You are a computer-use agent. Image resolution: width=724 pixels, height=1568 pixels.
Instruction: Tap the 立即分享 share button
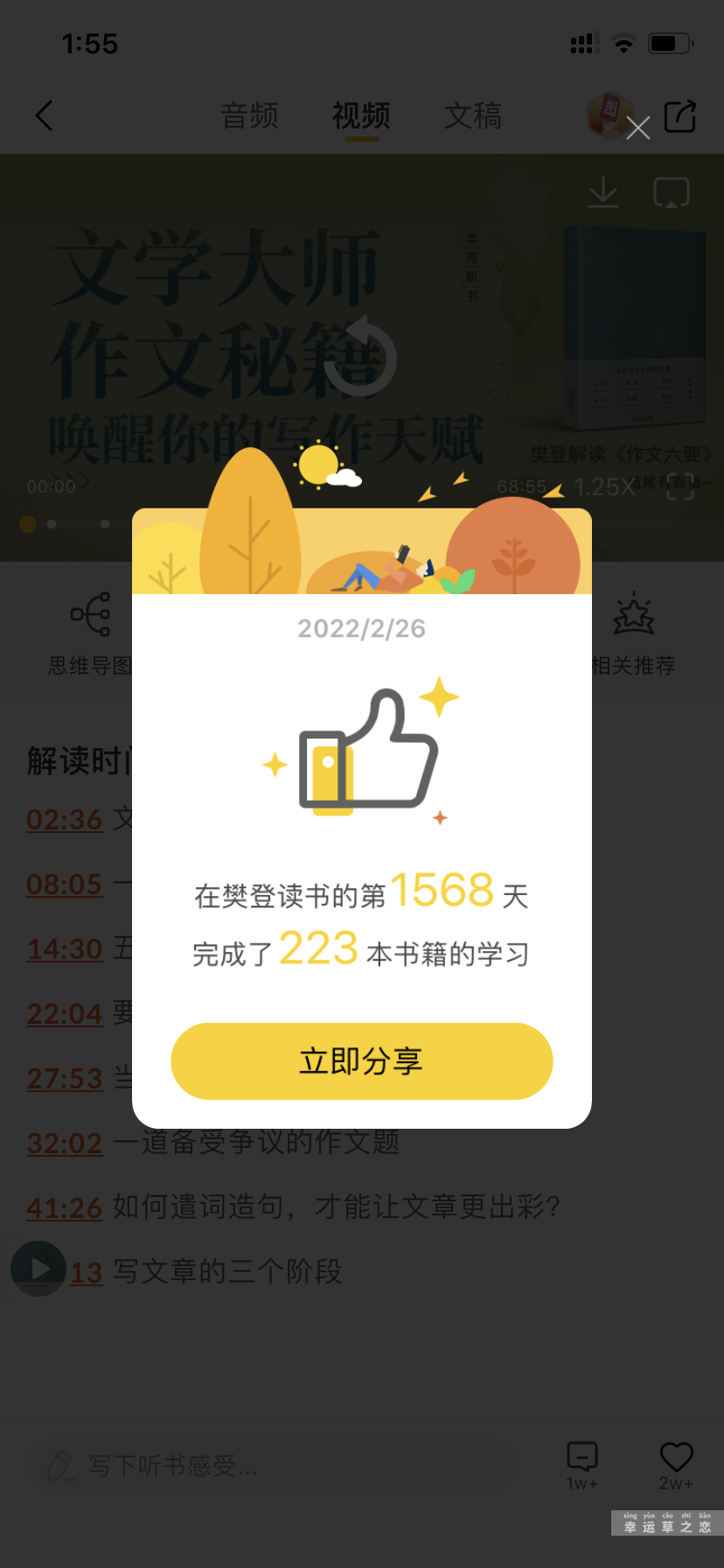[x=361, y=1060]
